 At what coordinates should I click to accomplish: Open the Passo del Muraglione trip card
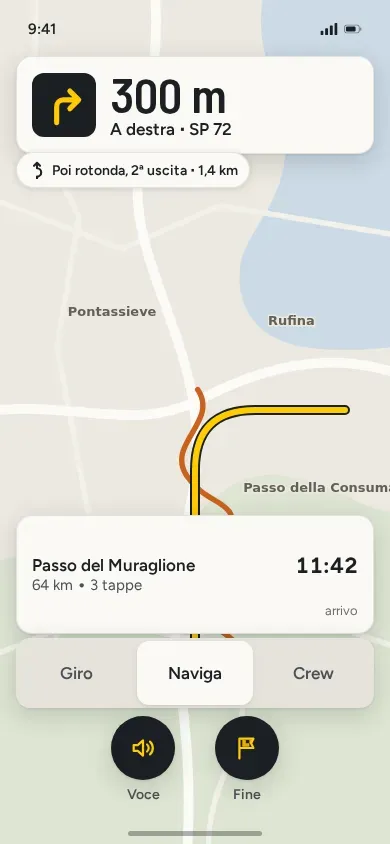(x=195, y=574)
